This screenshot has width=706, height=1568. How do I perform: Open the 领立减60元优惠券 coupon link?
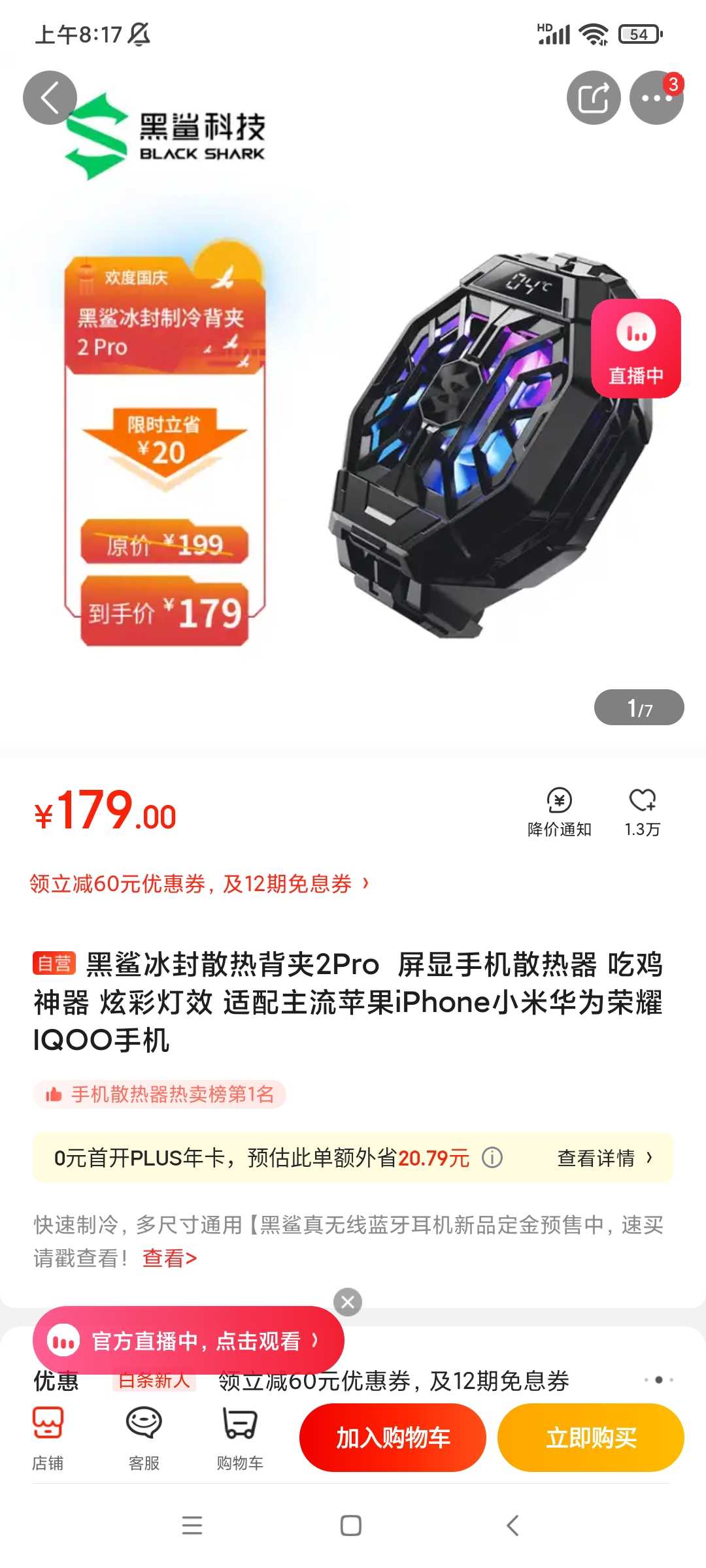pyautogui.click(x=199, y=884)
